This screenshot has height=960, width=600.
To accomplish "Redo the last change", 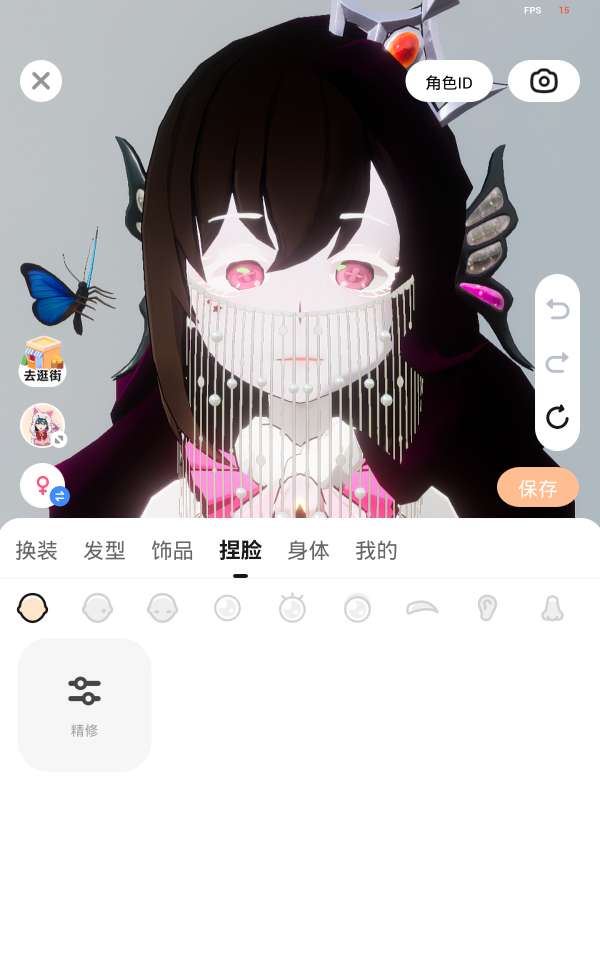I will [x=557, y=363].
